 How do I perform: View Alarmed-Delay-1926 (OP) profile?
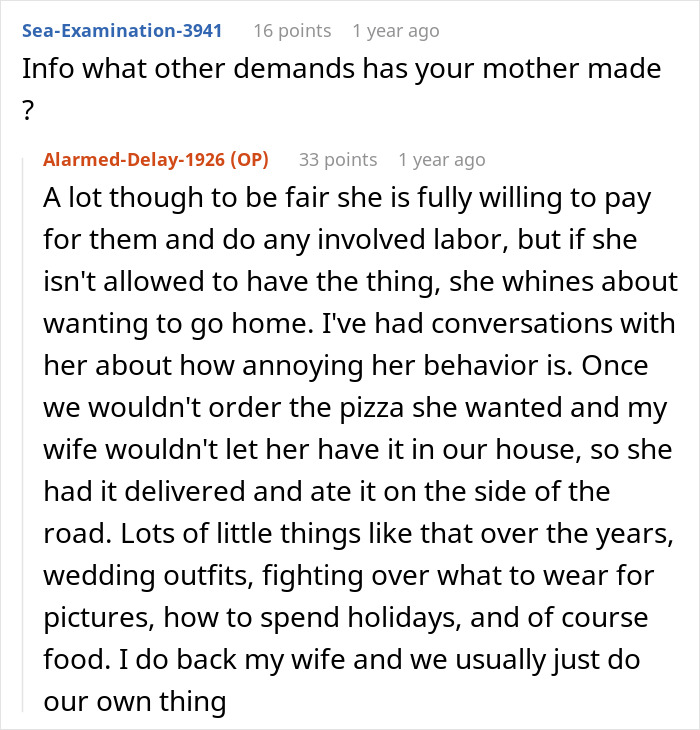156,160
